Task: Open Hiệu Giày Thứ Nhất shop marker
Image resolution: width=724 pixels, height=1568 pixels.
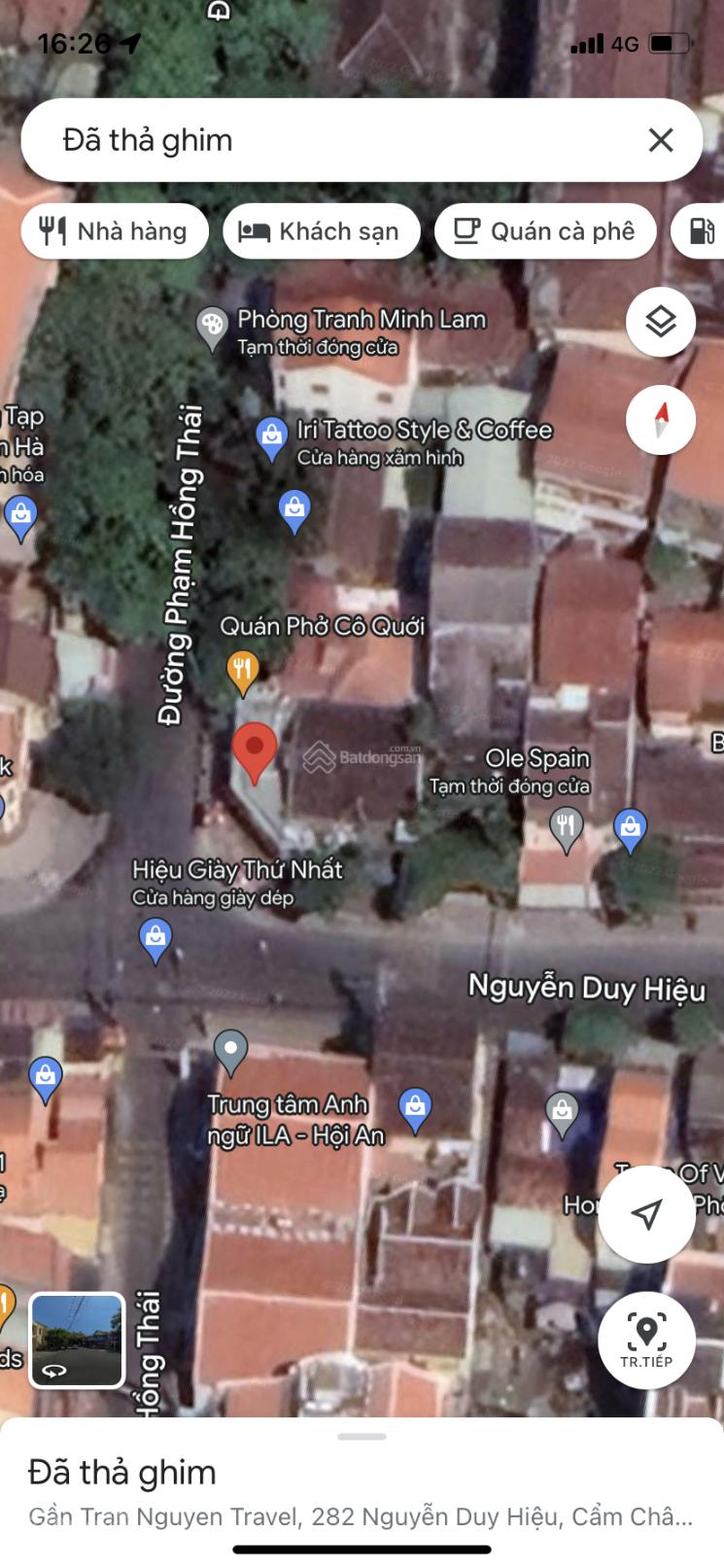Action: (x=155, y=942)
